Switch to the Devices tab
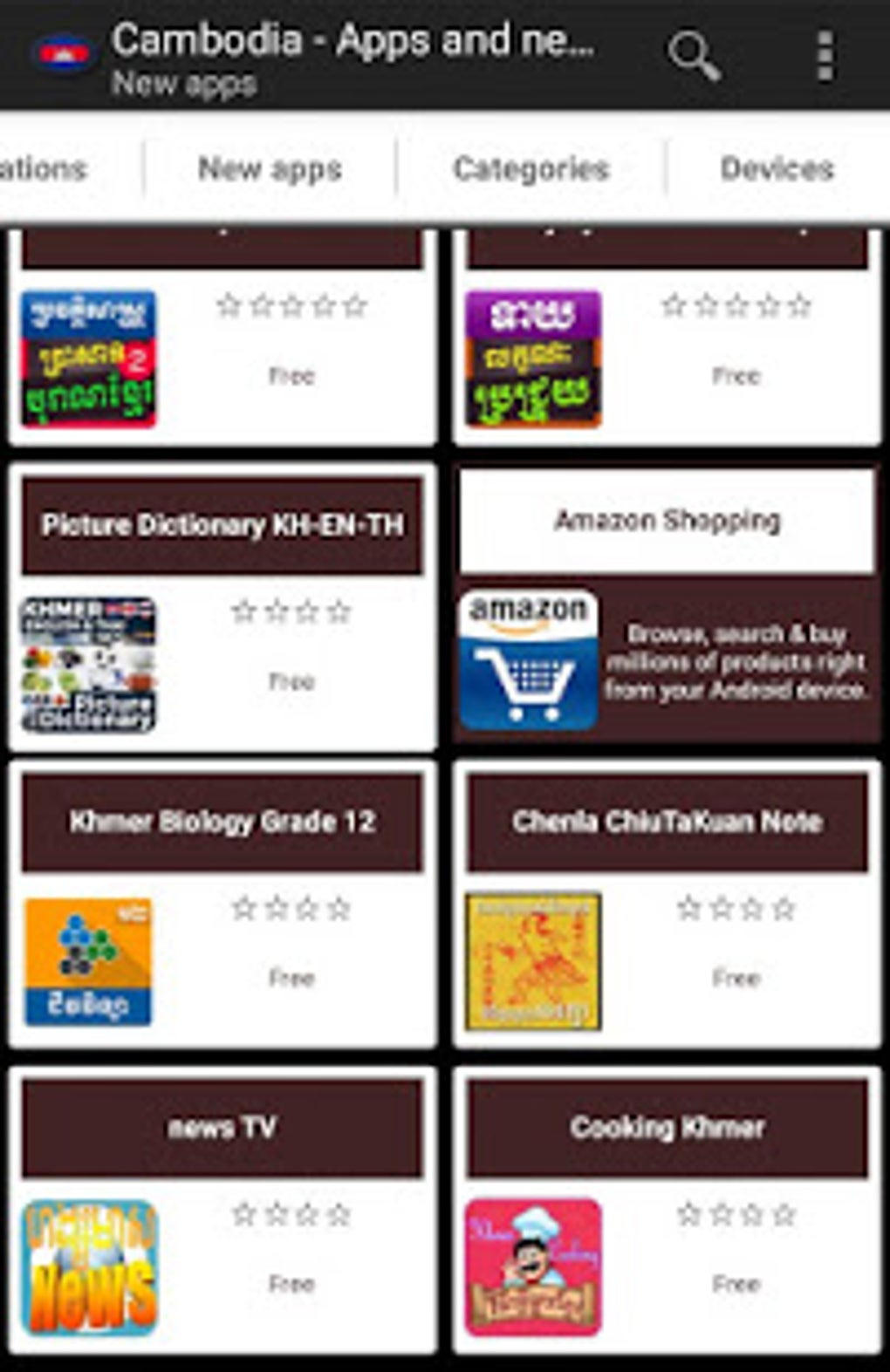This screenshot has height=1372, width=890. coord(777,168)
